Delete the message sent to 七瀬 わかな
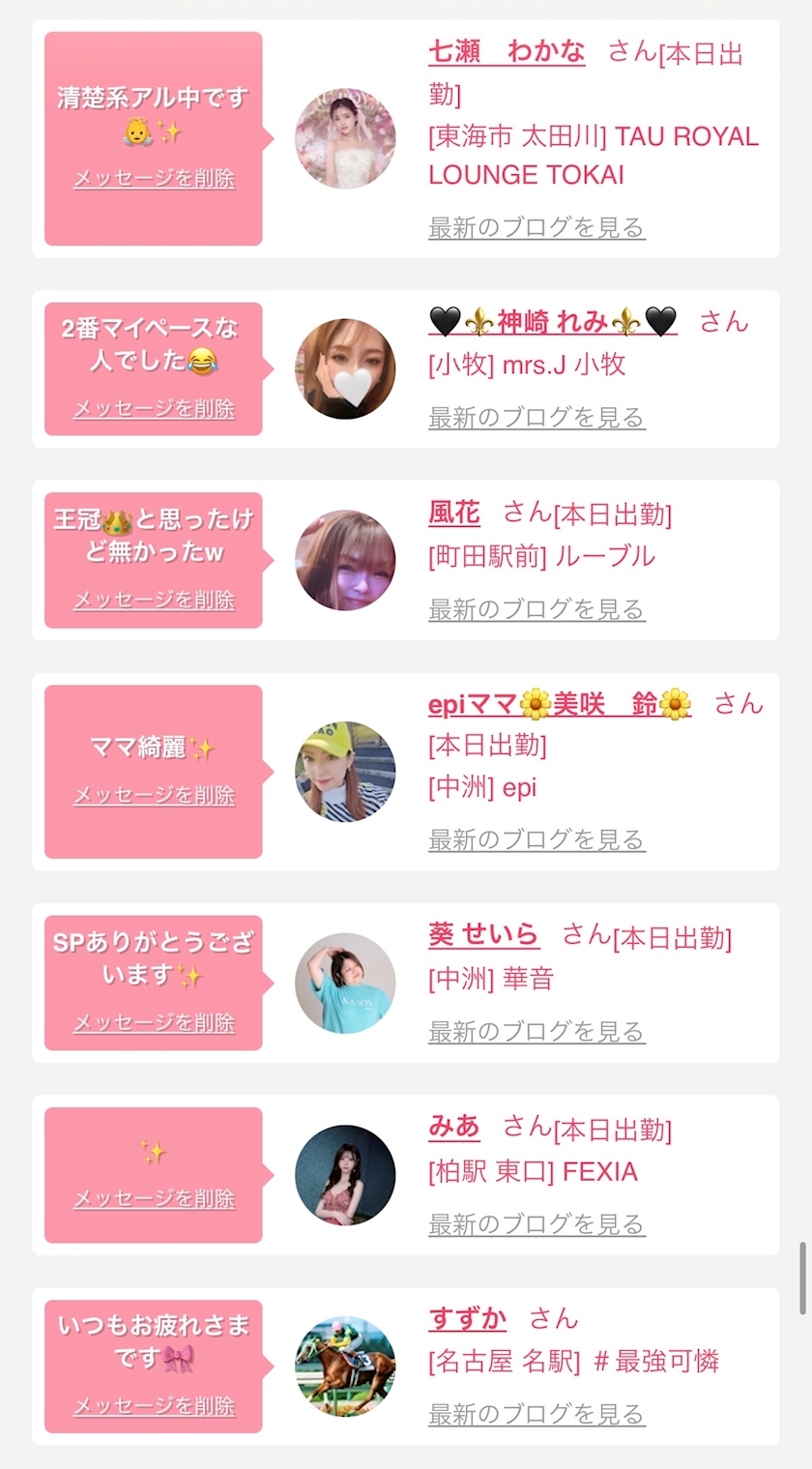The image size is (812, 1469). (x=154, y=179)
